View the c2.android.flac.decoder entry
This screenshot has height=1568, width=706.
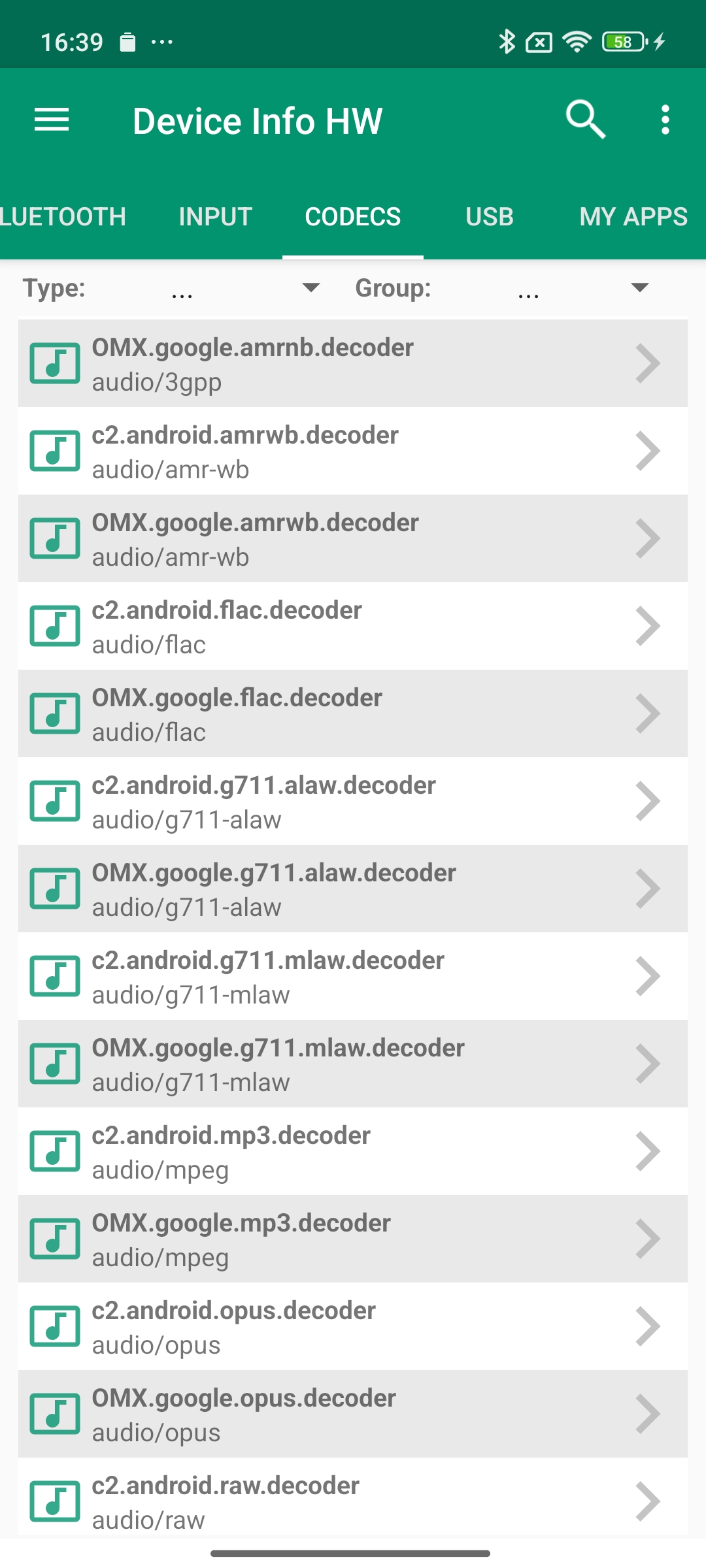pyautogui.click(x=353, y=627)
